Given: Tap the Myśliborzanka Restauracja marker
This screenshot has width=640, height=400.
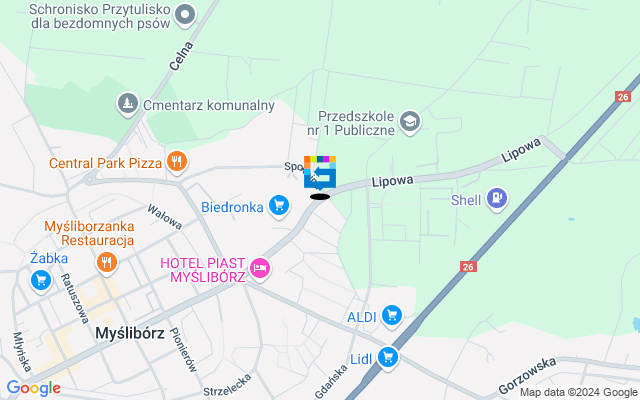Looking at the screenshot, I should click(106, 262).
